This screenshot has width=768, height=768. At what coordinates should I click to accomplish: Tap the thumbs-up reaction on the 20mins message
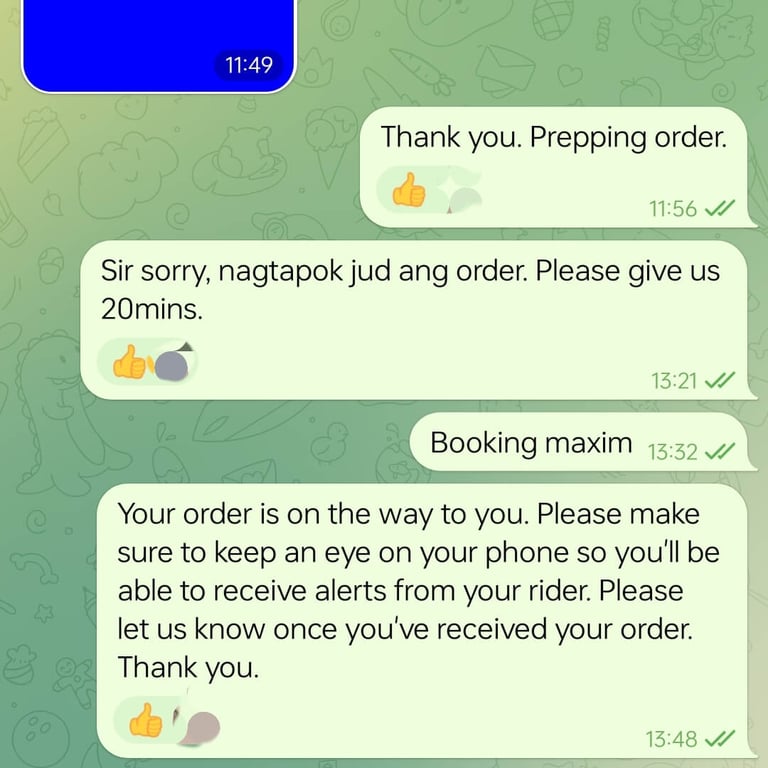147,362
